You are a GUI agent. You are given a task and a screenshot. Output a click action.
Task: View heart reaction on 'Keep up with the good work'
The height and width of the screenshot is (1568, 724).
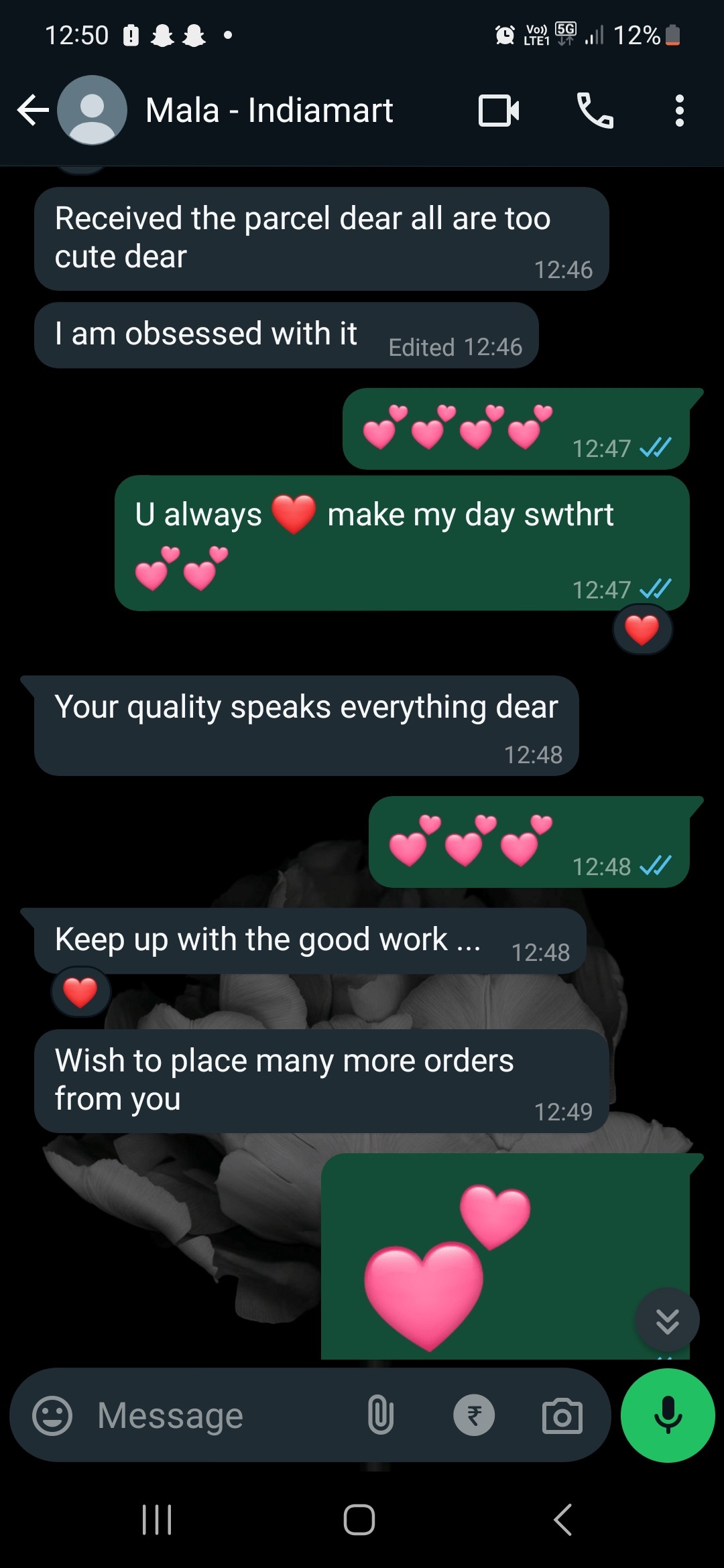[80, 992]
